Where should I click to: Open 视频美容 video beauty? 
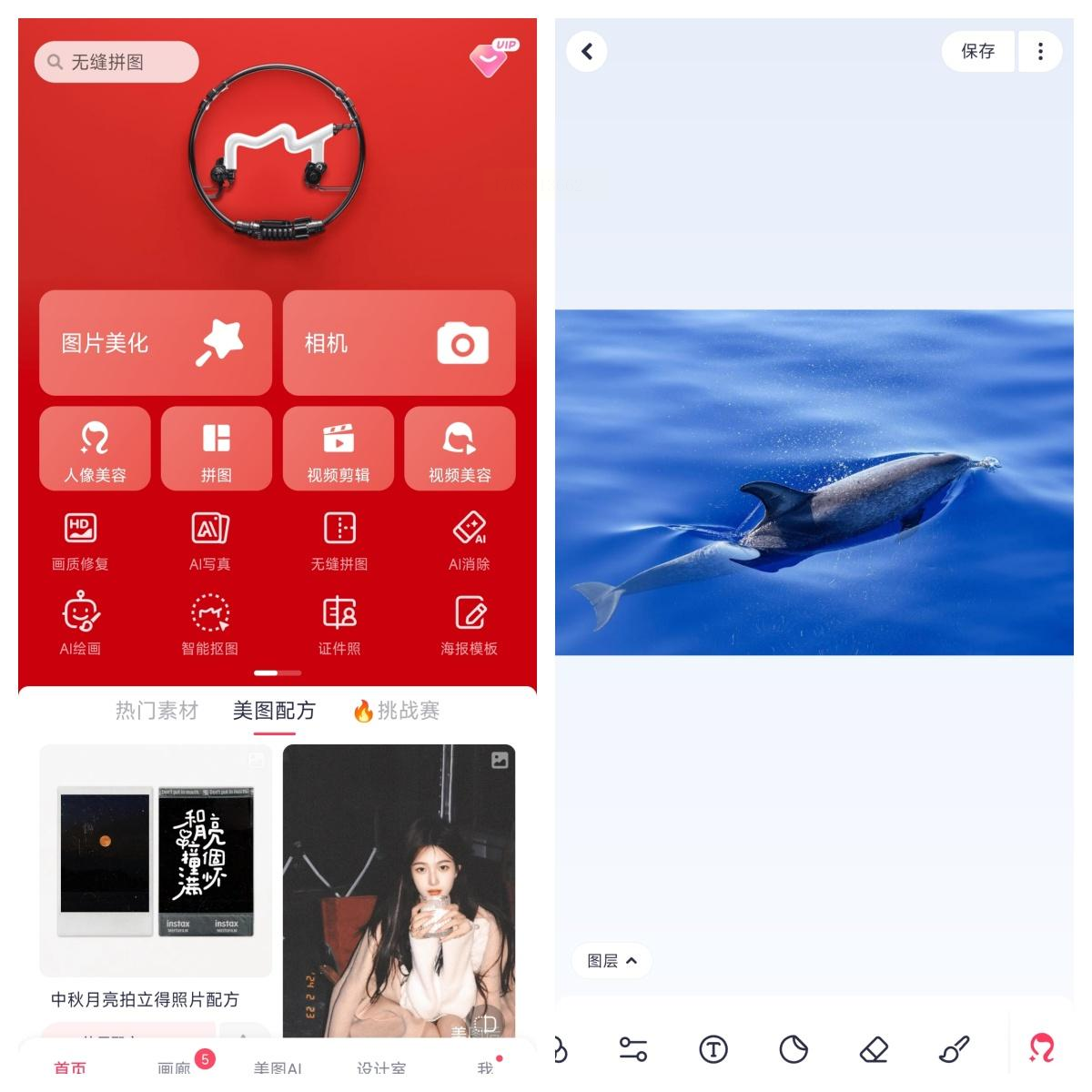coord(460,449)
